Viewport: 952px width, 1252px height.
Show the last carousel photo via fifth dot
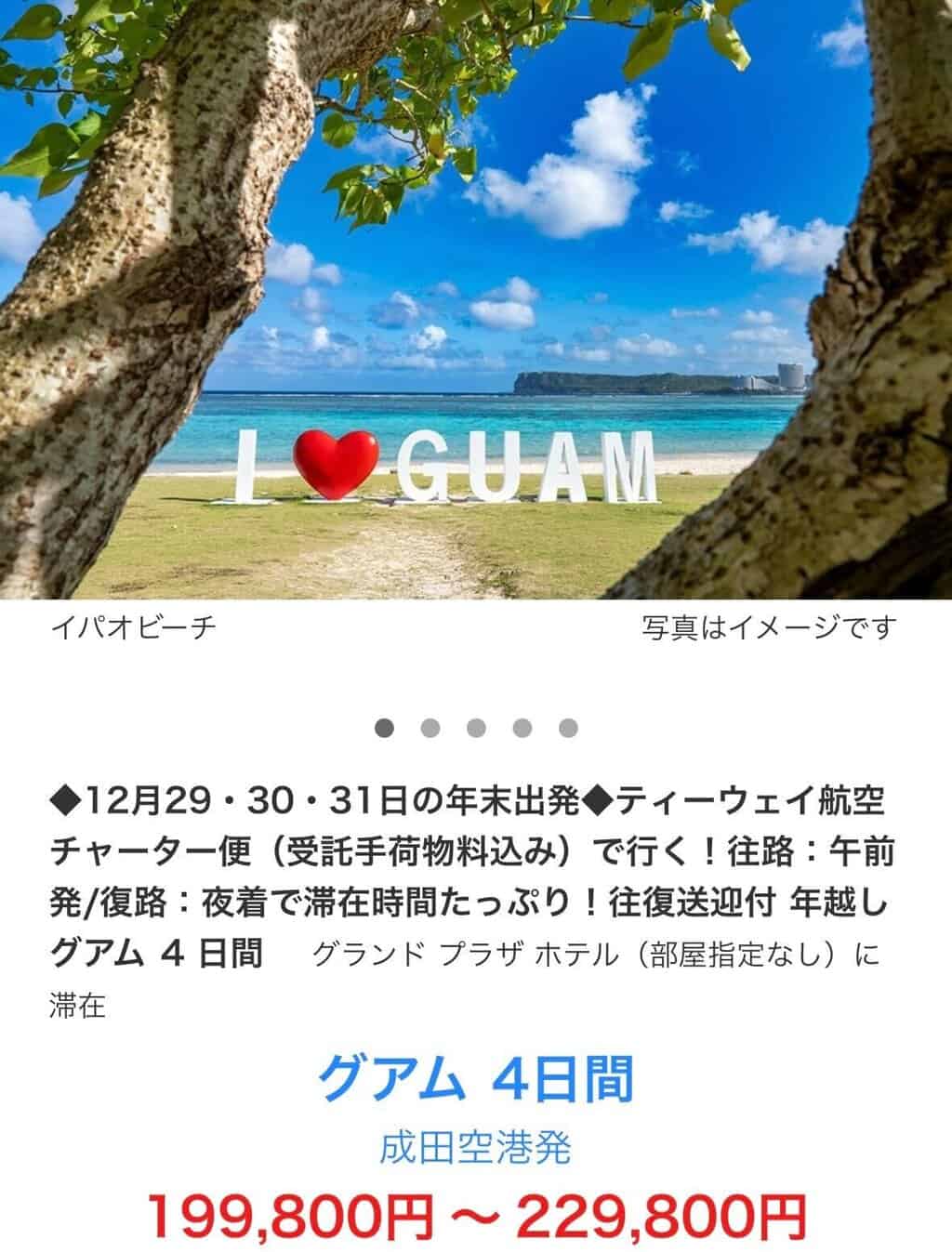568,728
